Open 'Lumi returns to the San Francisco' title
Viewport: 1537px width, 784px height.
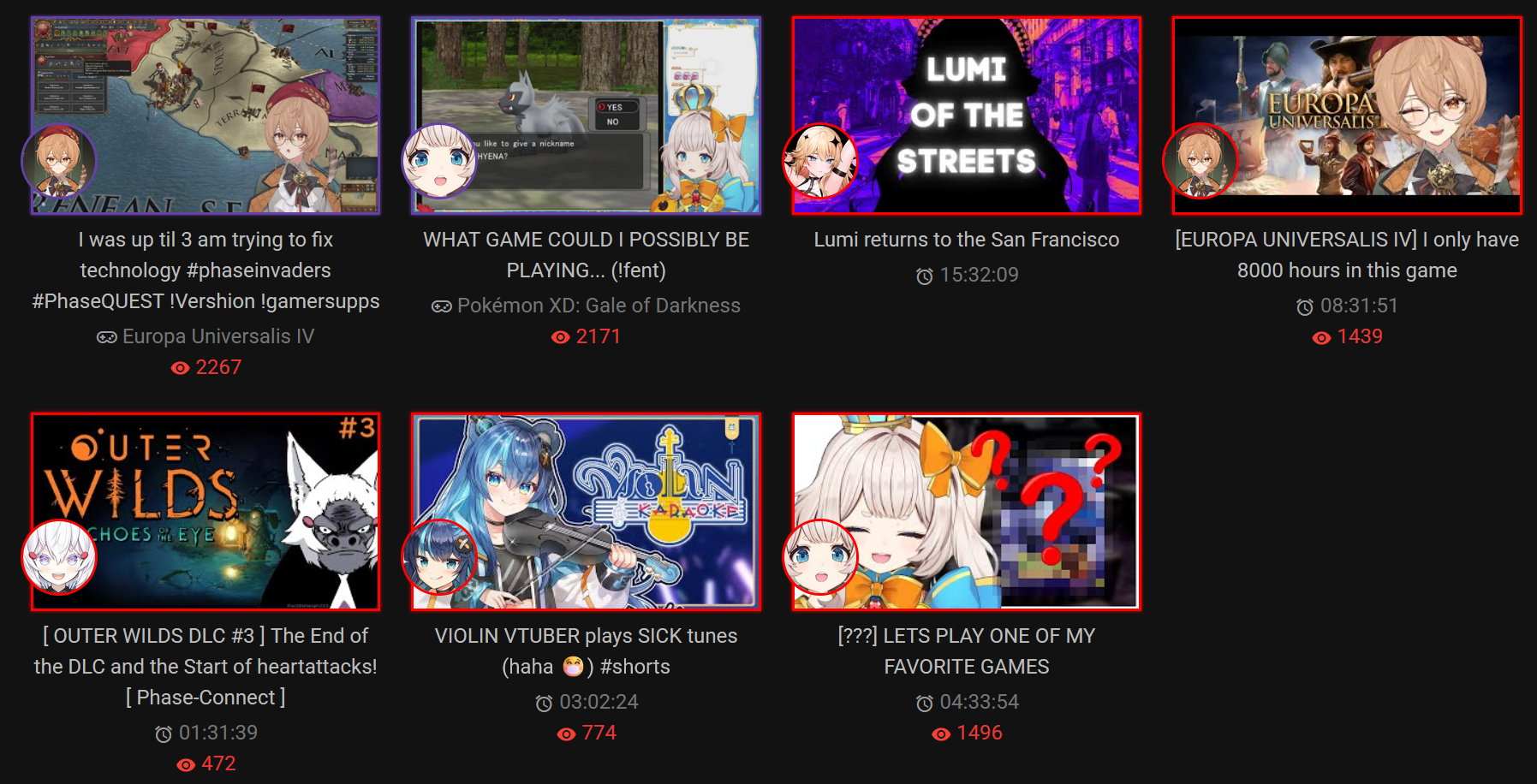click(966, 240)
